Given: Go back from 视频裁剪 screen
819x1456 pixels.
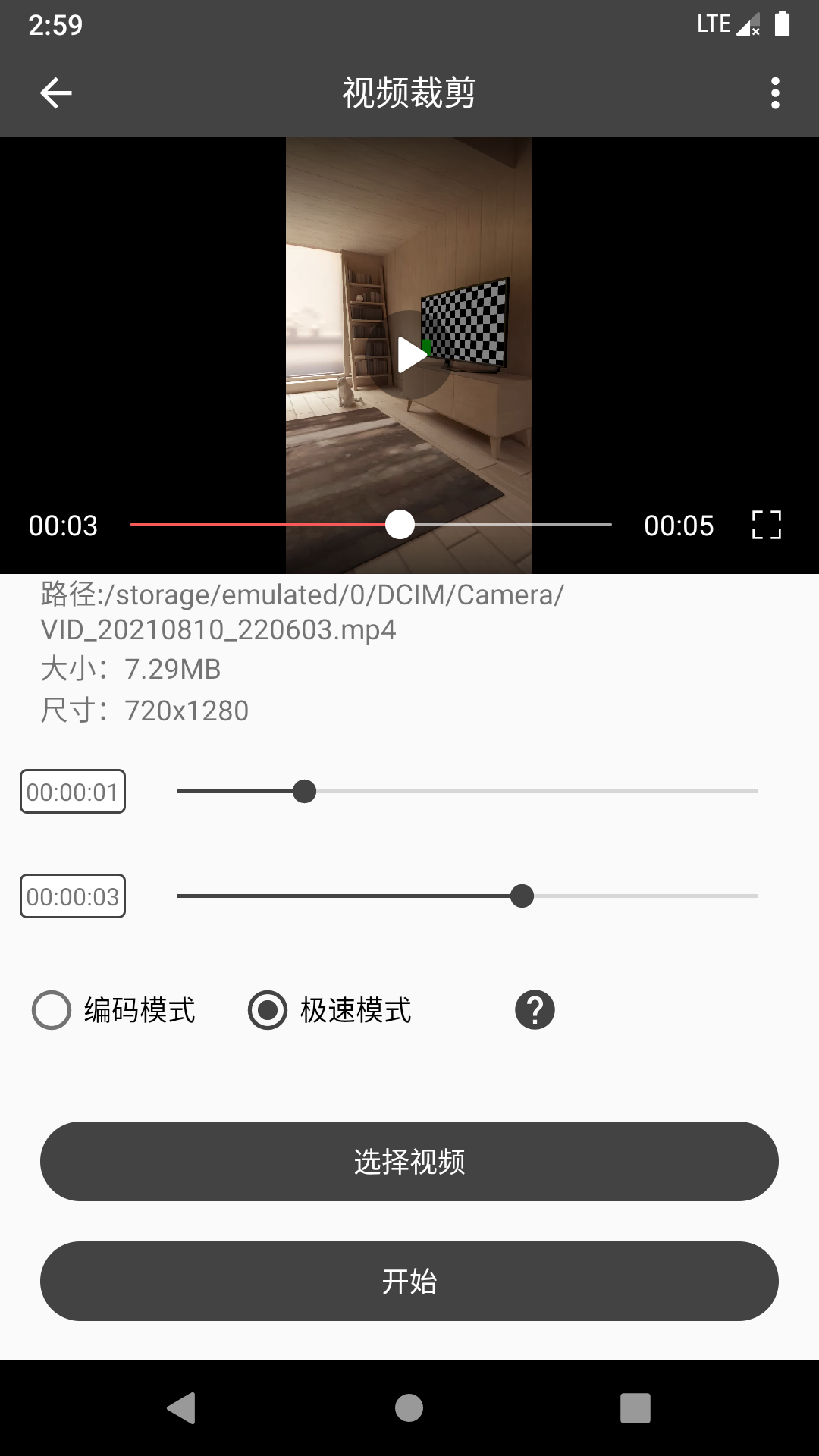Looking at the screenshot, I should tap(55, 93).
